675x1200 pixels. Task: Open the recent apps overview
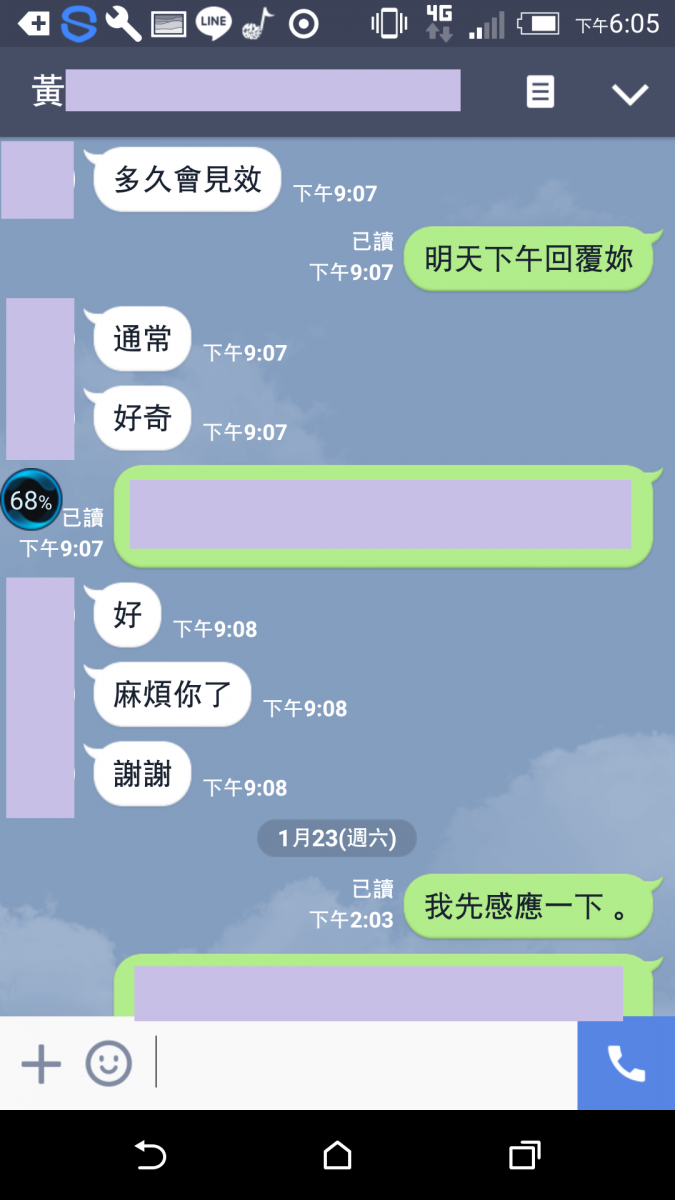coord(524,1155)
